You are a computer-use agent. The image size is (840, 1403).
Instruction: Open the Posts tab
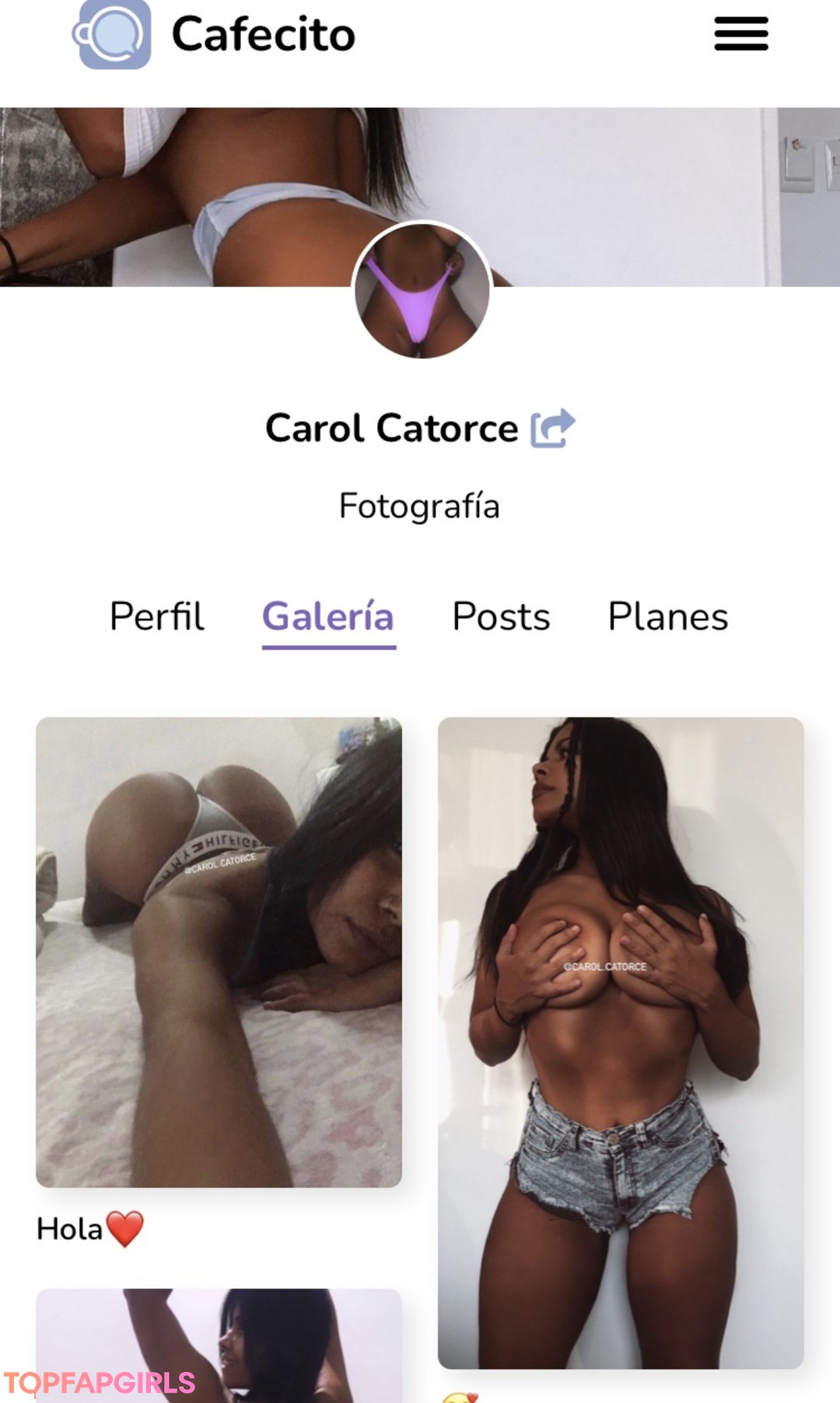click(x=501, y=617)
